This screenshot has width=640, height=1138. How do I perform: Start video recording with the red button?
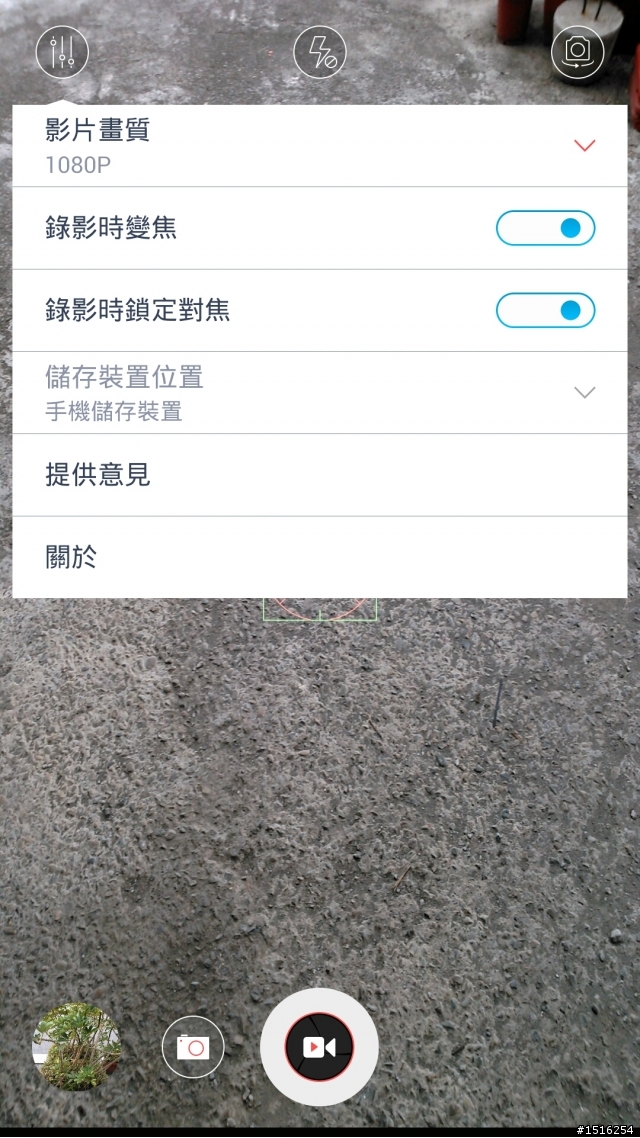[319, 1047]
